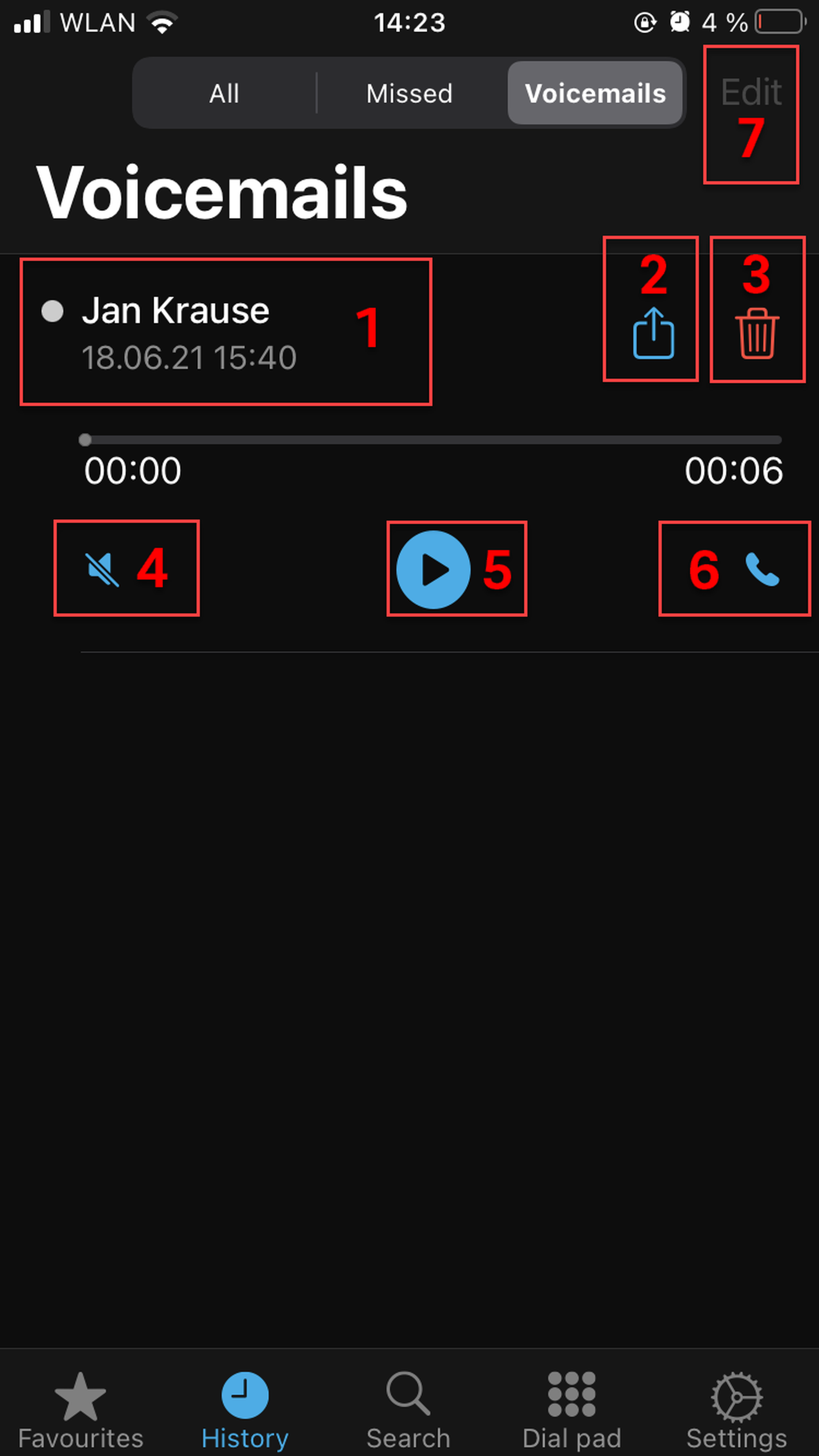Tap Edit in the top corner
This screenshot has width=819, height=1456.
(x=751, y=92)
